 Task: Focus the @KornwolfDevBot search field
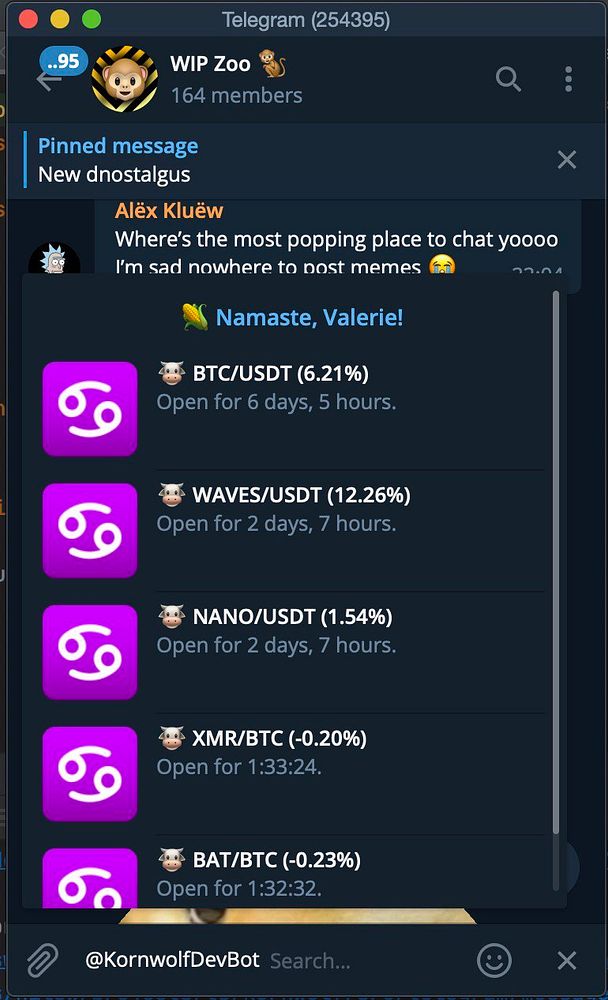[360, 961]
